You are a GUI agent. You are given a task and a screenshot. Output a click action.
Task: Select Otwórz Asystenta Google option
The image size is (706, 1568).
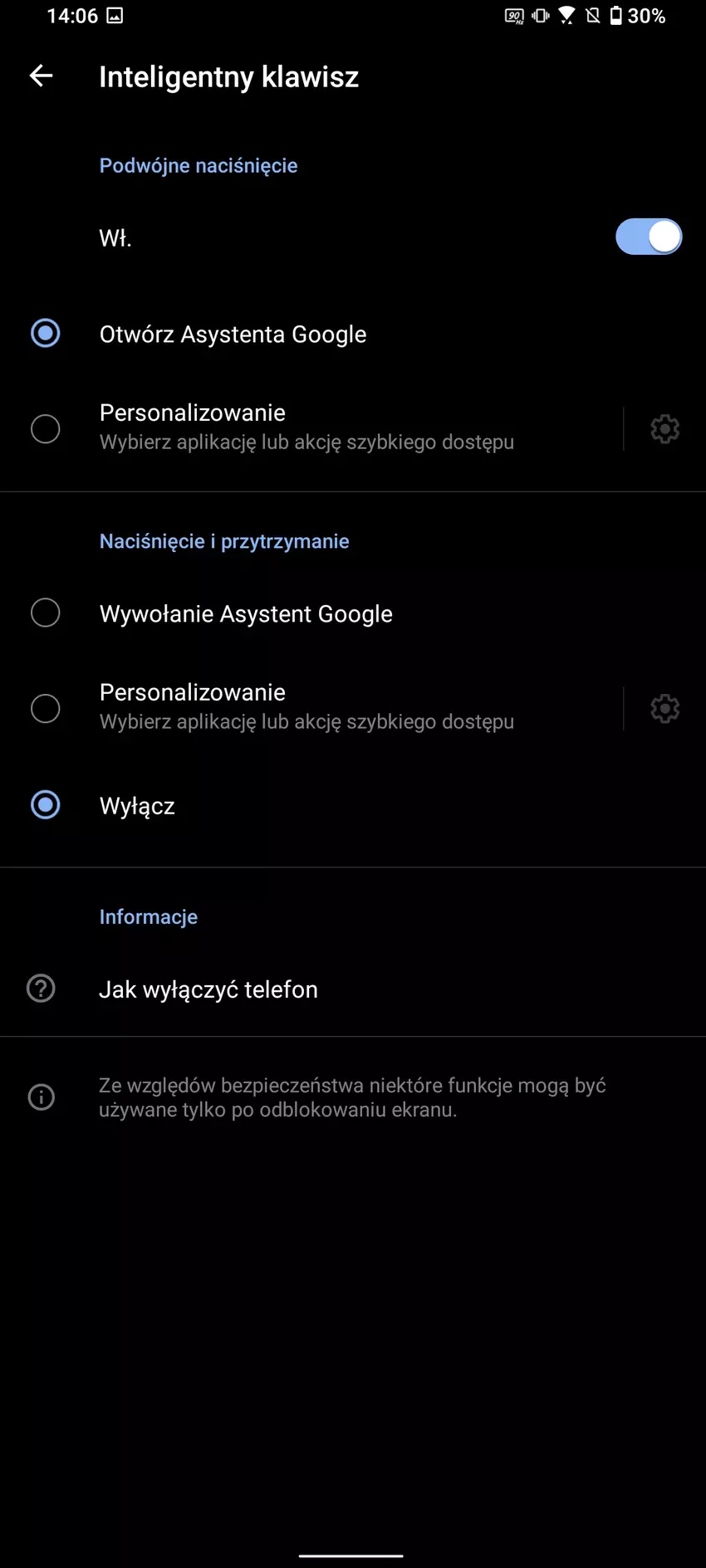(x=46, y=334)
